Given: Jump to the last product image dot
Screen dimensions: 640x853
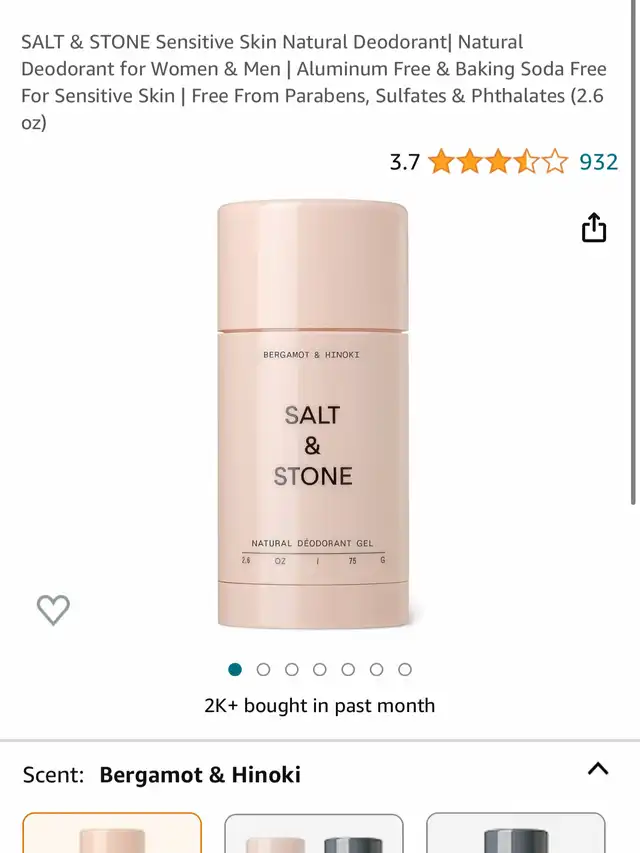Looking at the screenshot, I should pyautogui.click(x=405, y=669).
